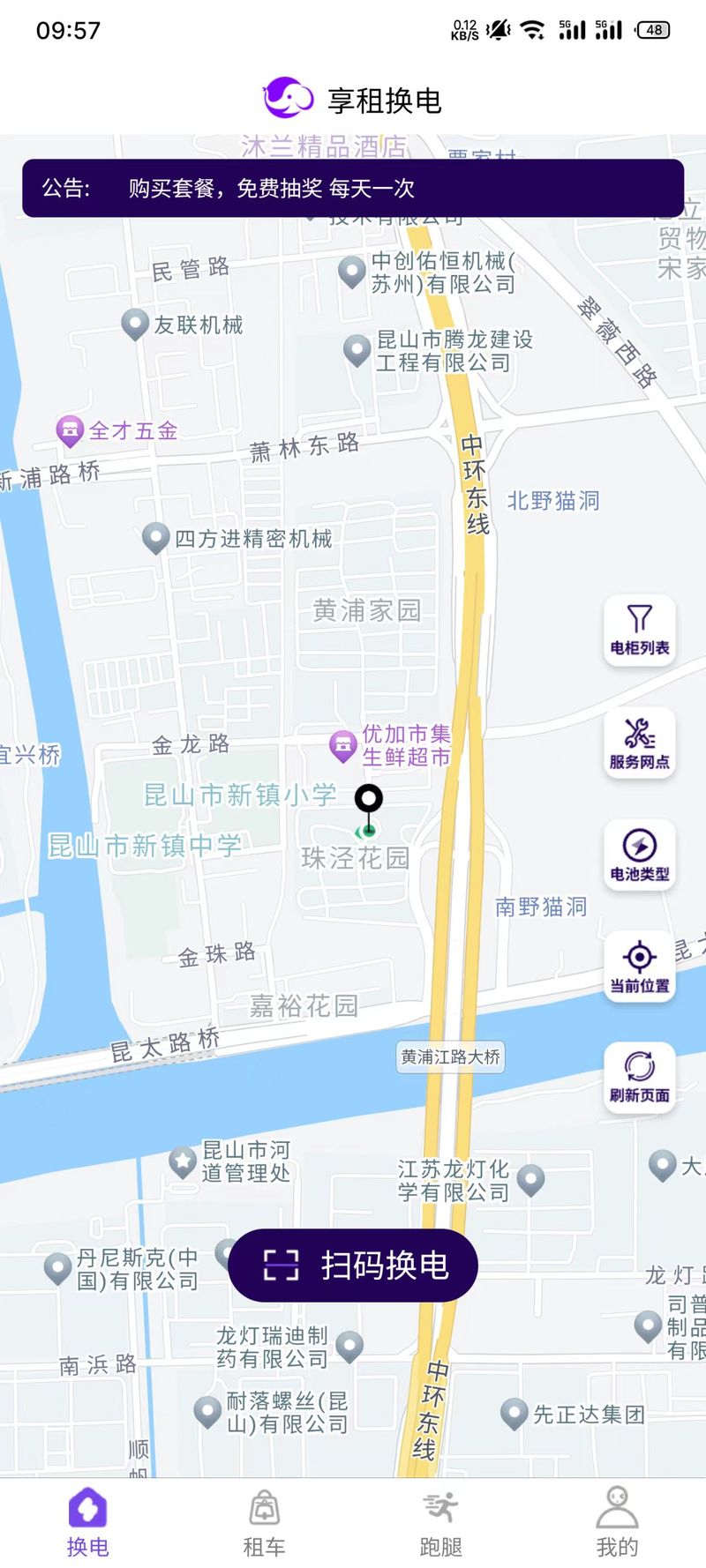Open 服务网点 service outlets
The width and height of the screenshot is (706, 1568).
640,743
